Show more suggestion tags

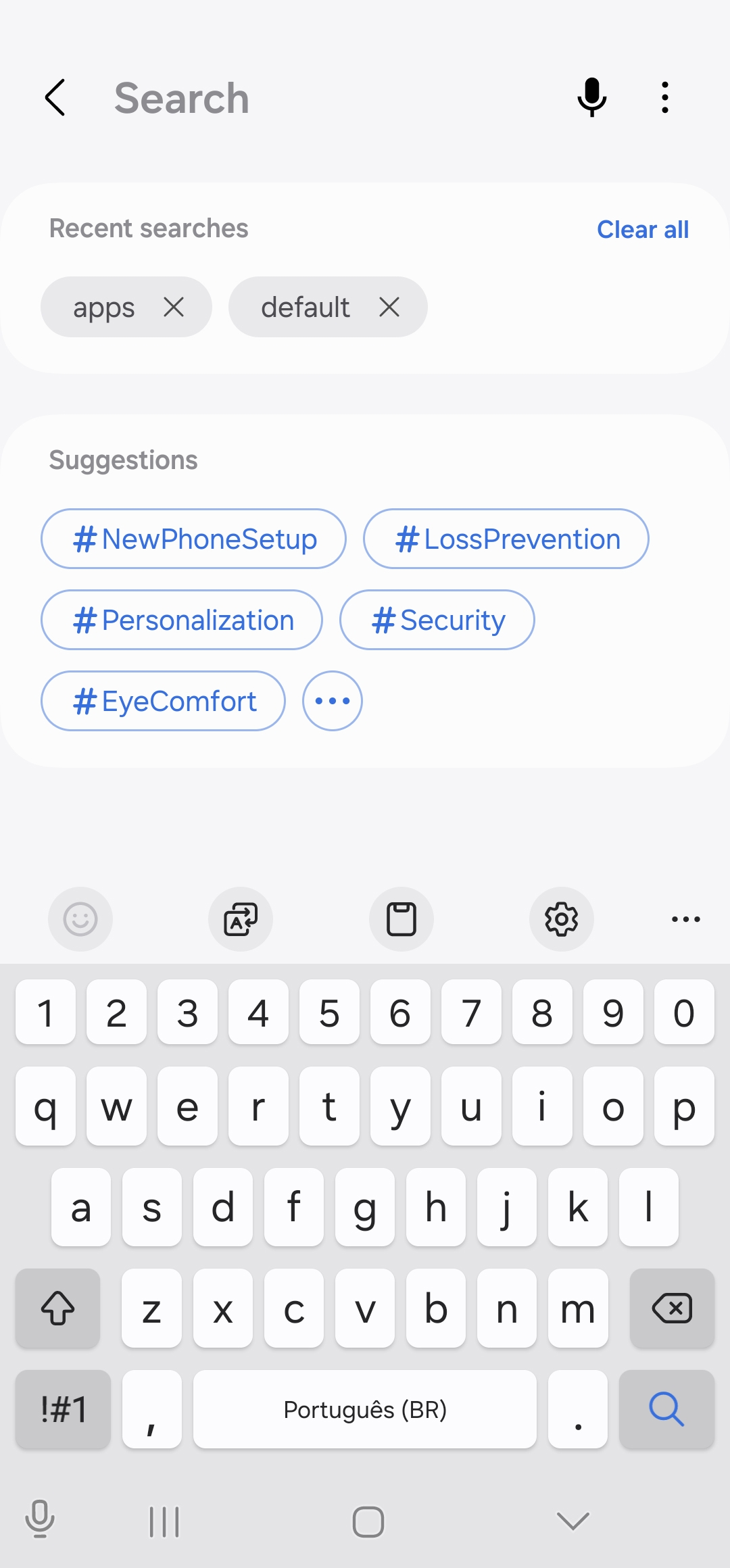tap(333, 701)
